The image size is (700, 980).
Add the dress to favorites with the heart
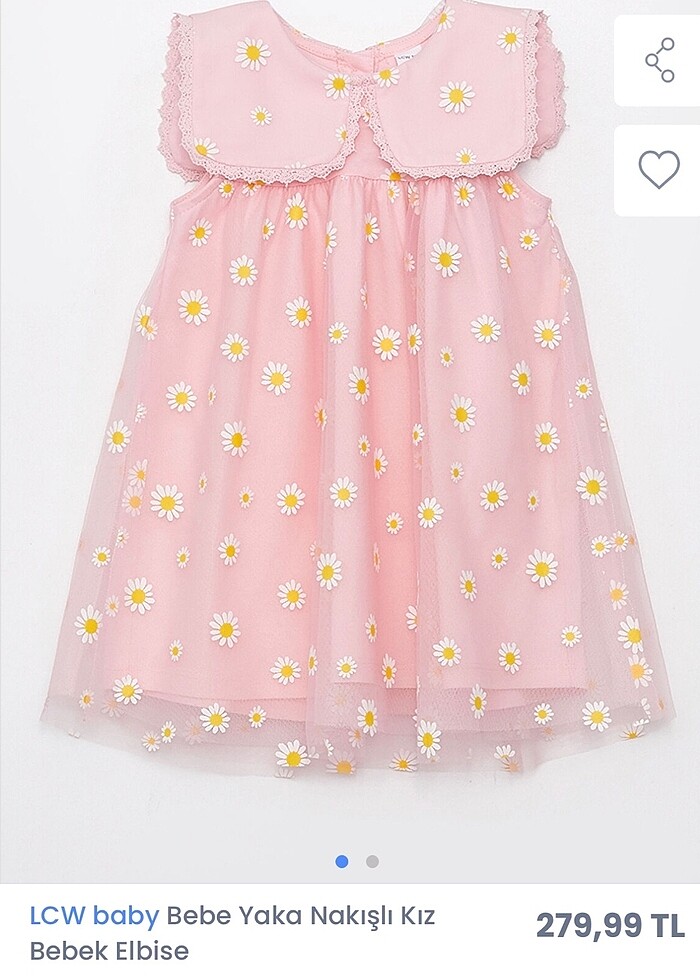pos(659,170)
